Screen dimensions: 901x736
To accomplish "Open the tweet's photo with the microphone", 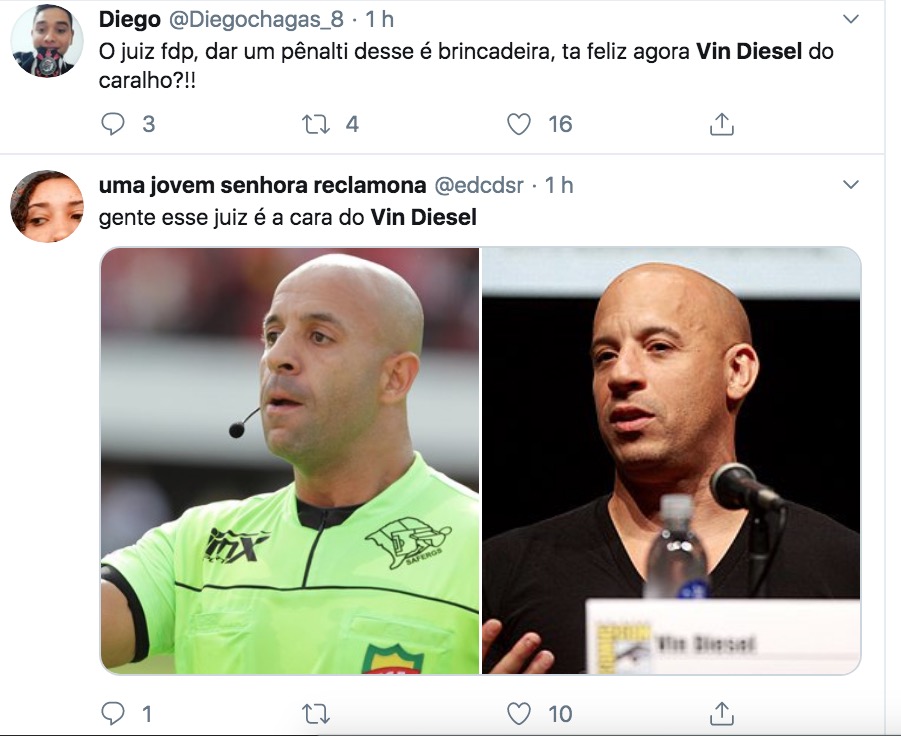I will 671,460.
